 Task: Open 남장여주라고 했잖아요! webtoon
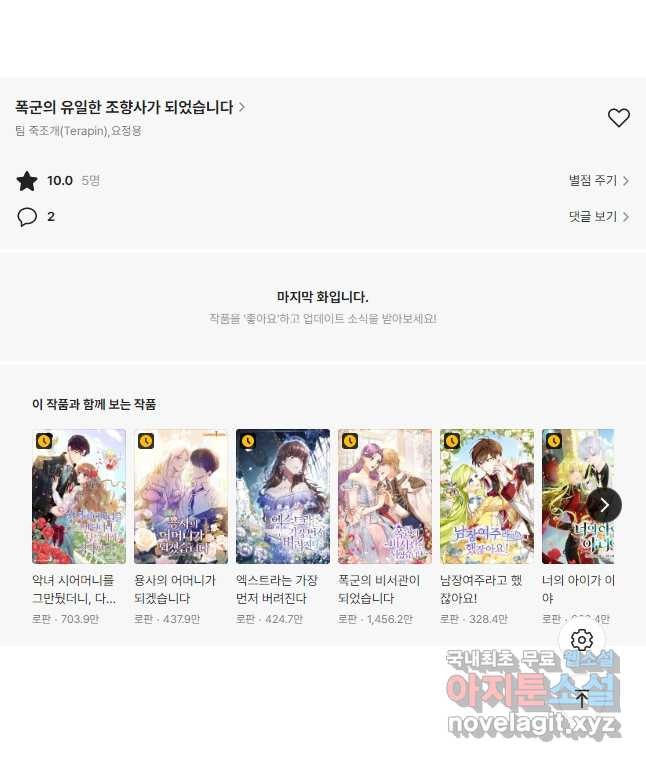487,497
